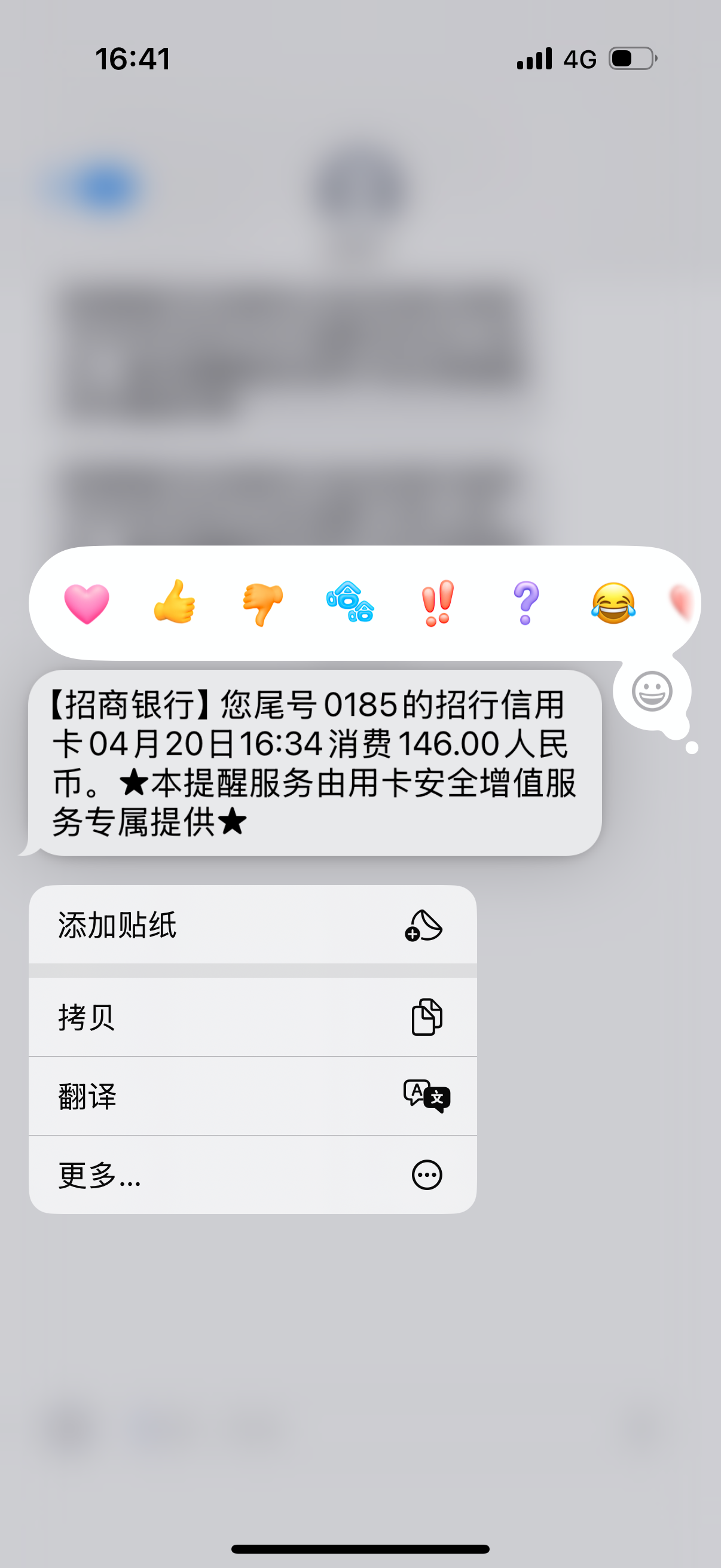721x1568 pixels.
Task: React with the 哈哈 tapback
Action: [350, 603]
